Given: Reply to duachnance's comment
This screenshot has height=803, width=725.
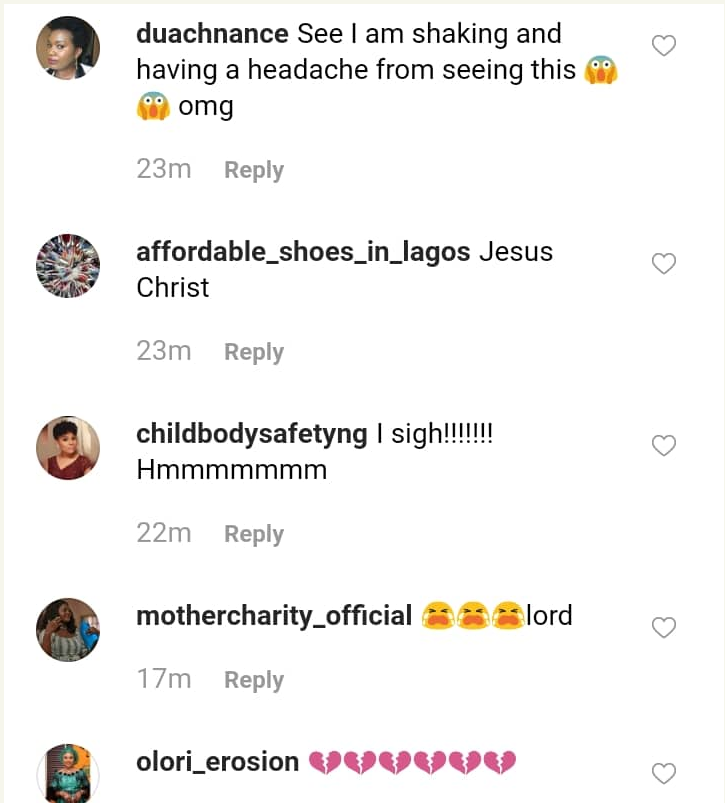Looking at the screenshot, I should click(x=254, y=170).
